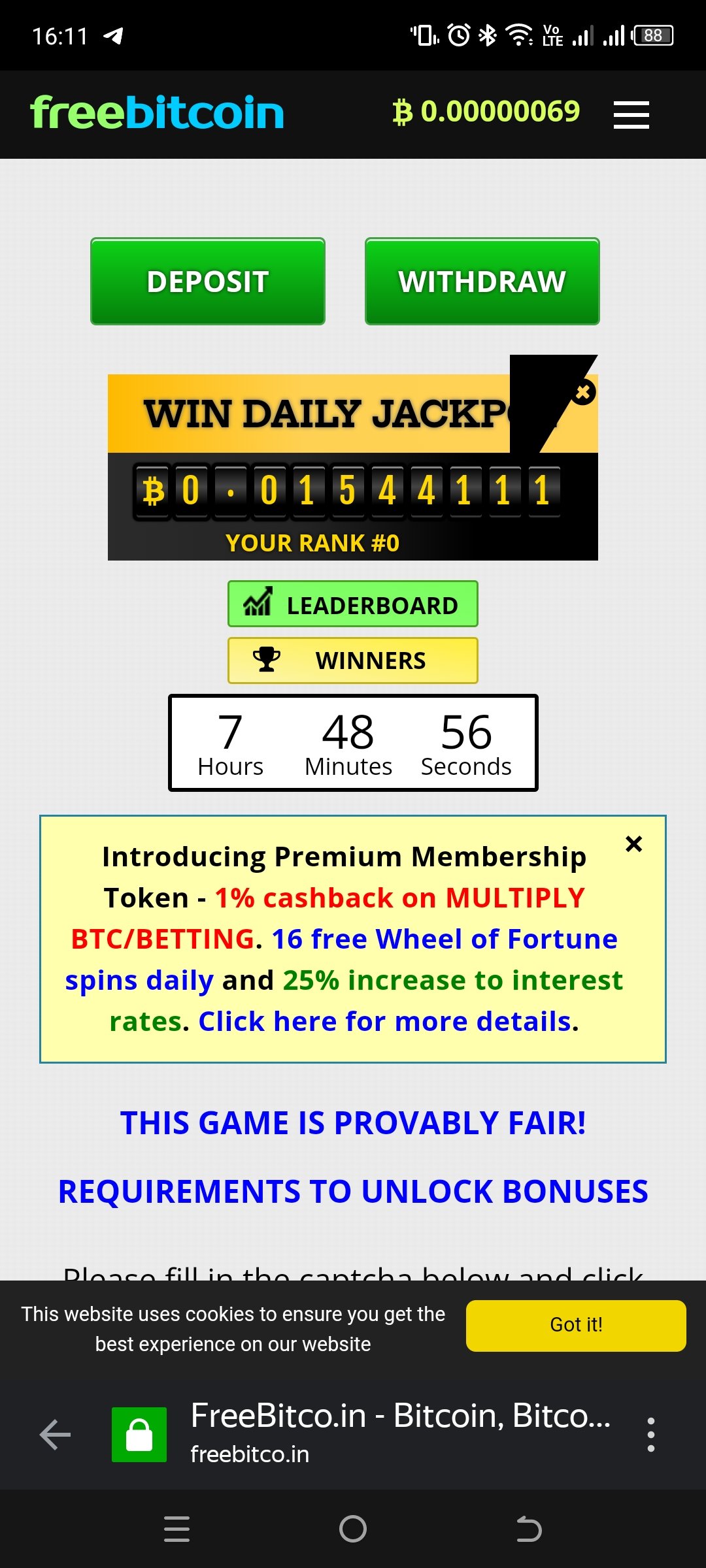Open the hamburger menu
The image size is (706, 1568).
[x=631, y=114]
